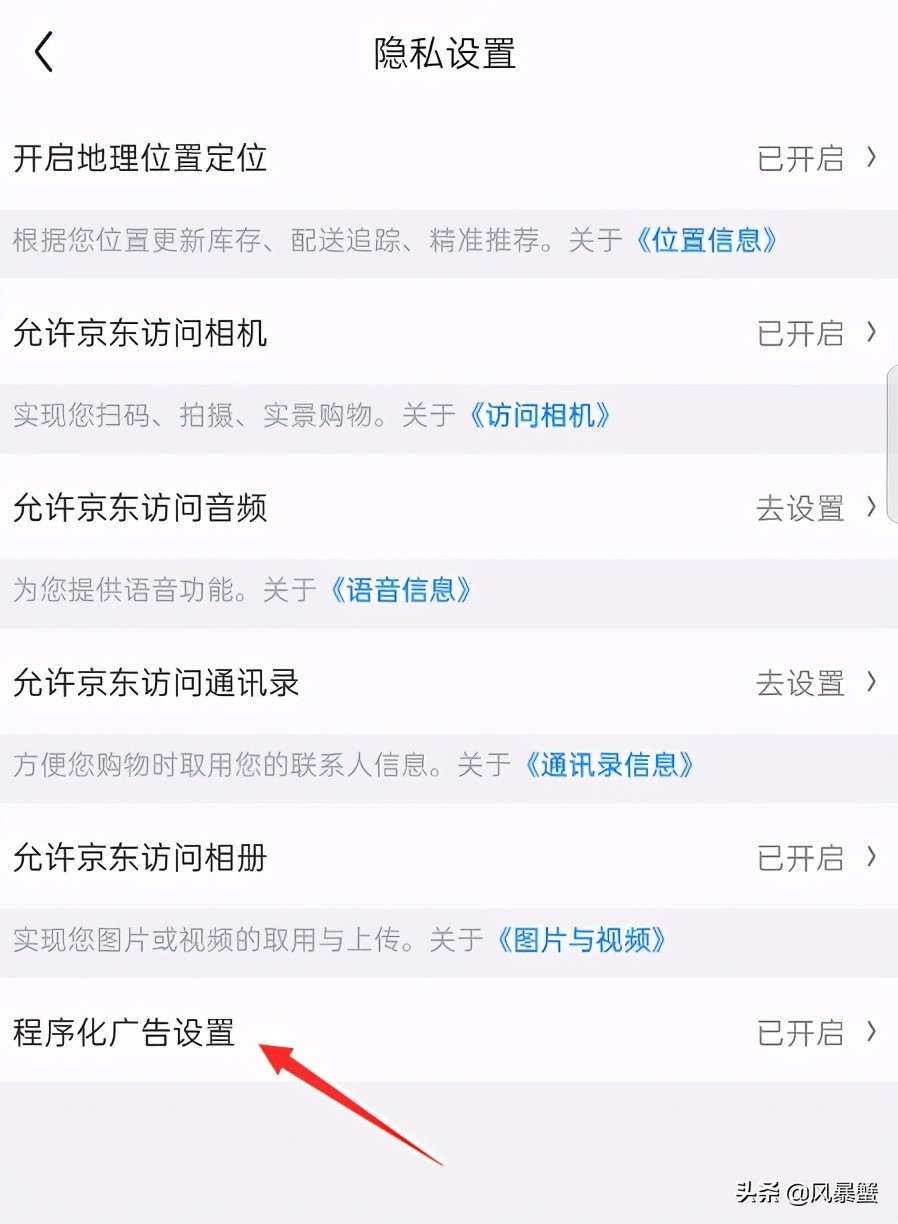Screen dimensions: 898x1224
Task: Tap 去设置 beside contacts access
Action: click(x=800, y=682)
